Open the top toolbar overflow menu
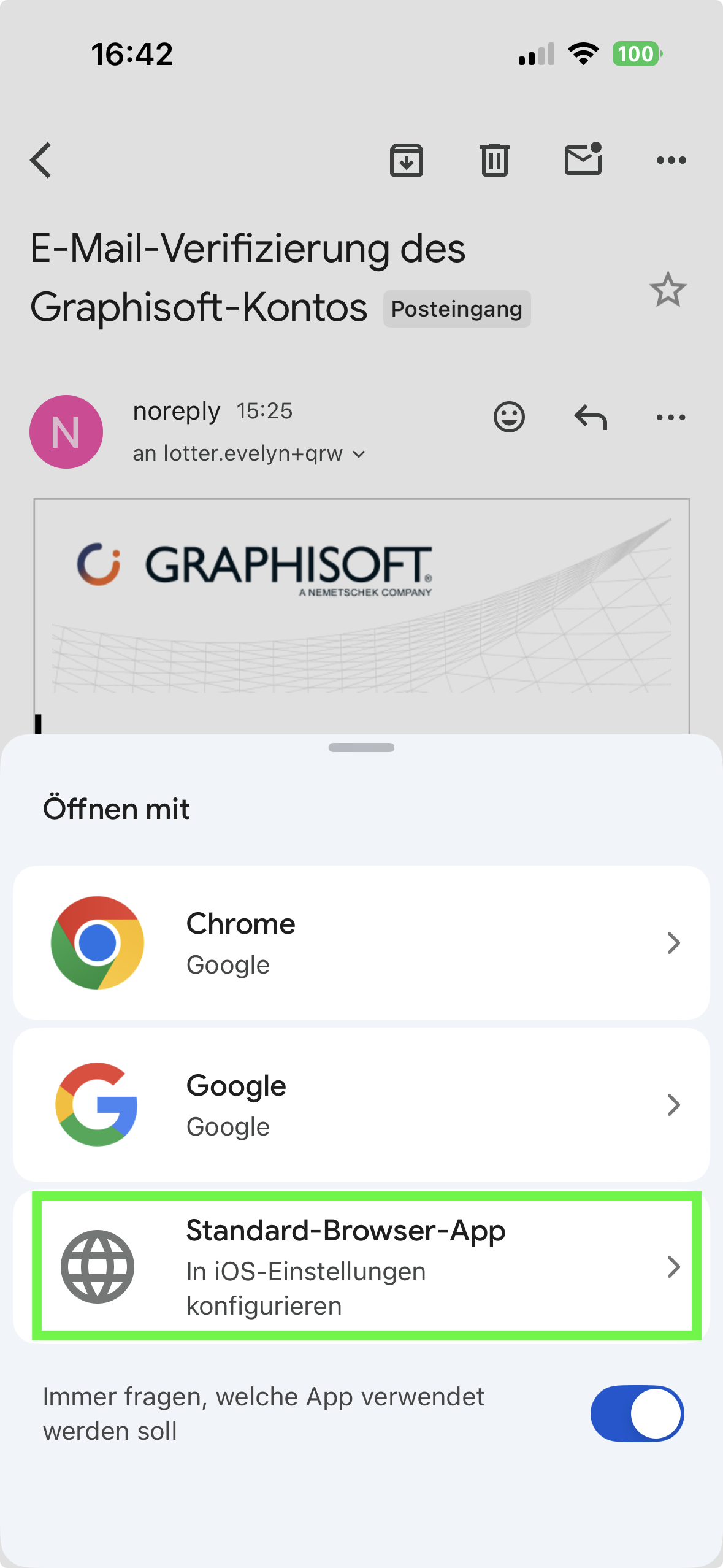The width and height of the screenshot is (723, 1568). (x=671, y=161)
